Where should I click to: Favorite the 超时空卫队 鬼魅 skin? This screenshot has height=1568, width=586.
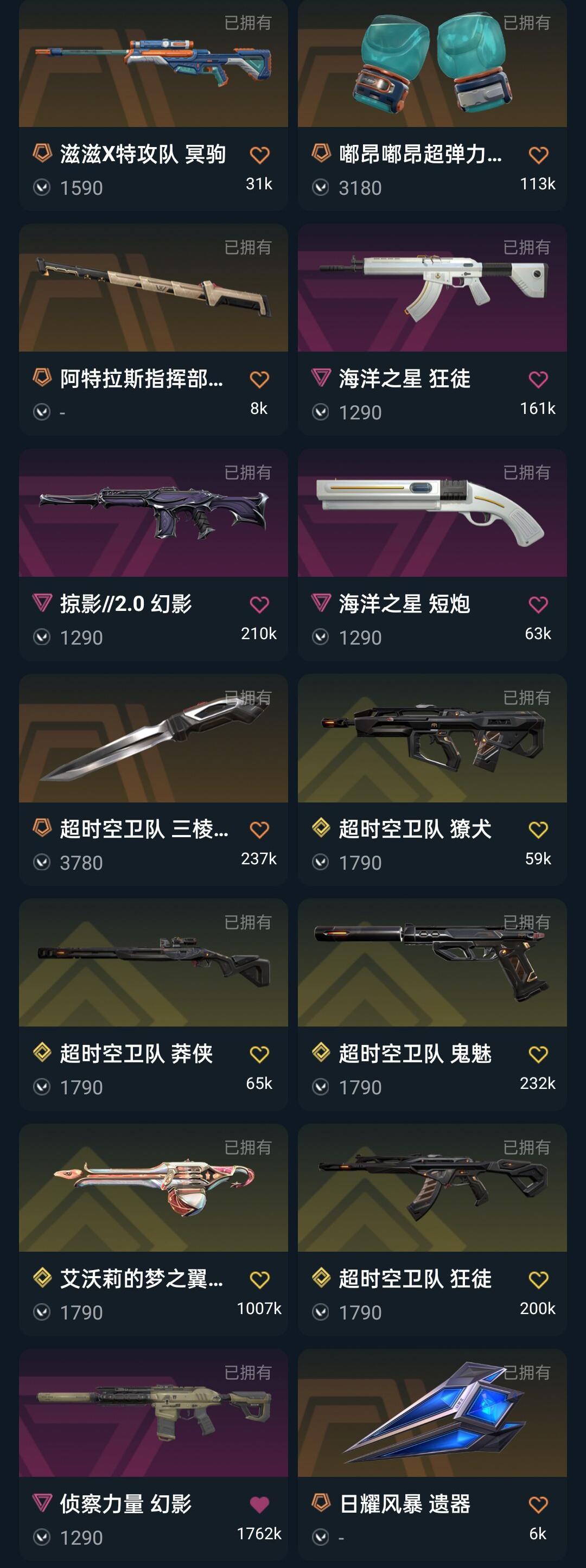[538, 1054]
